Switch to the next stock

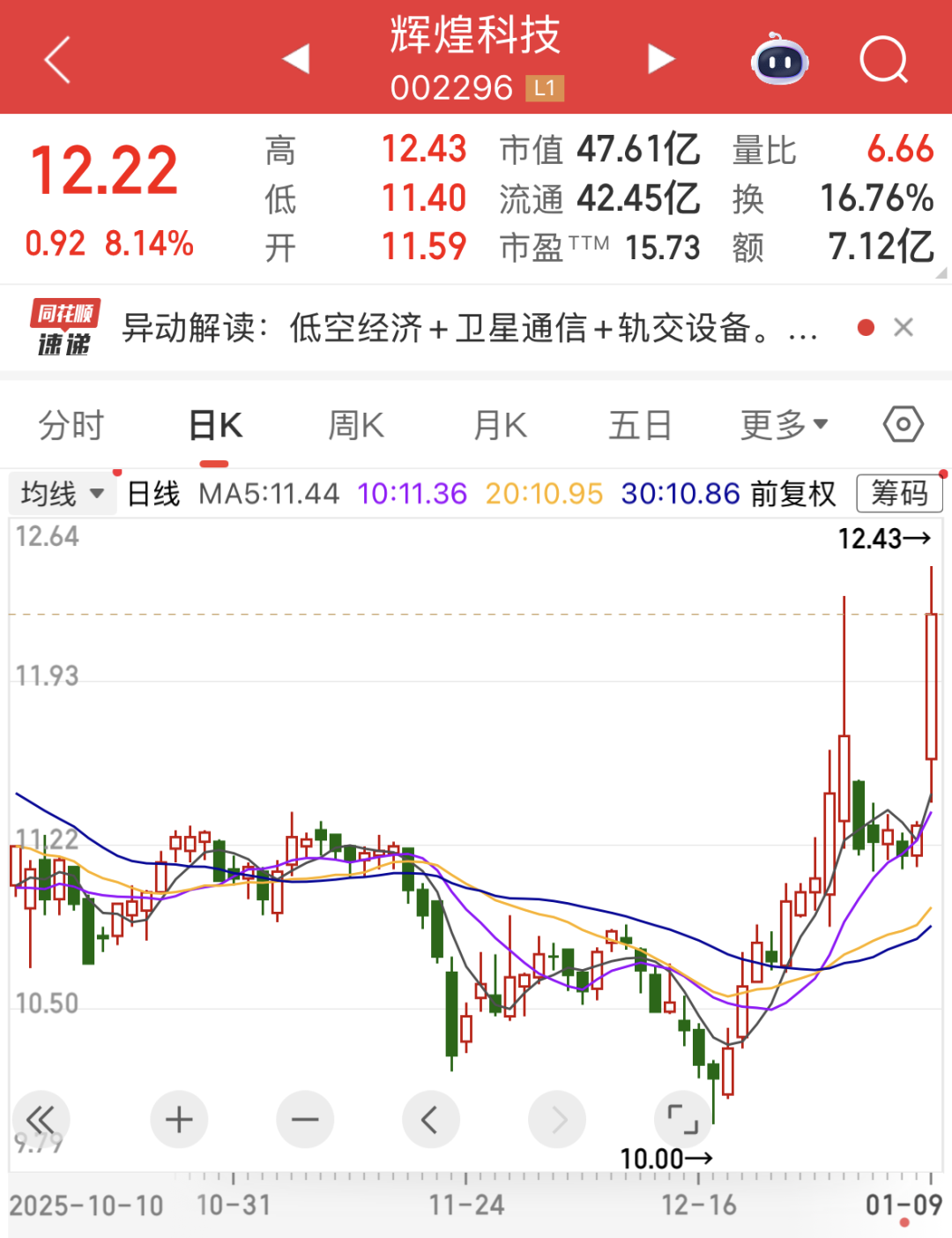[660, 59]
